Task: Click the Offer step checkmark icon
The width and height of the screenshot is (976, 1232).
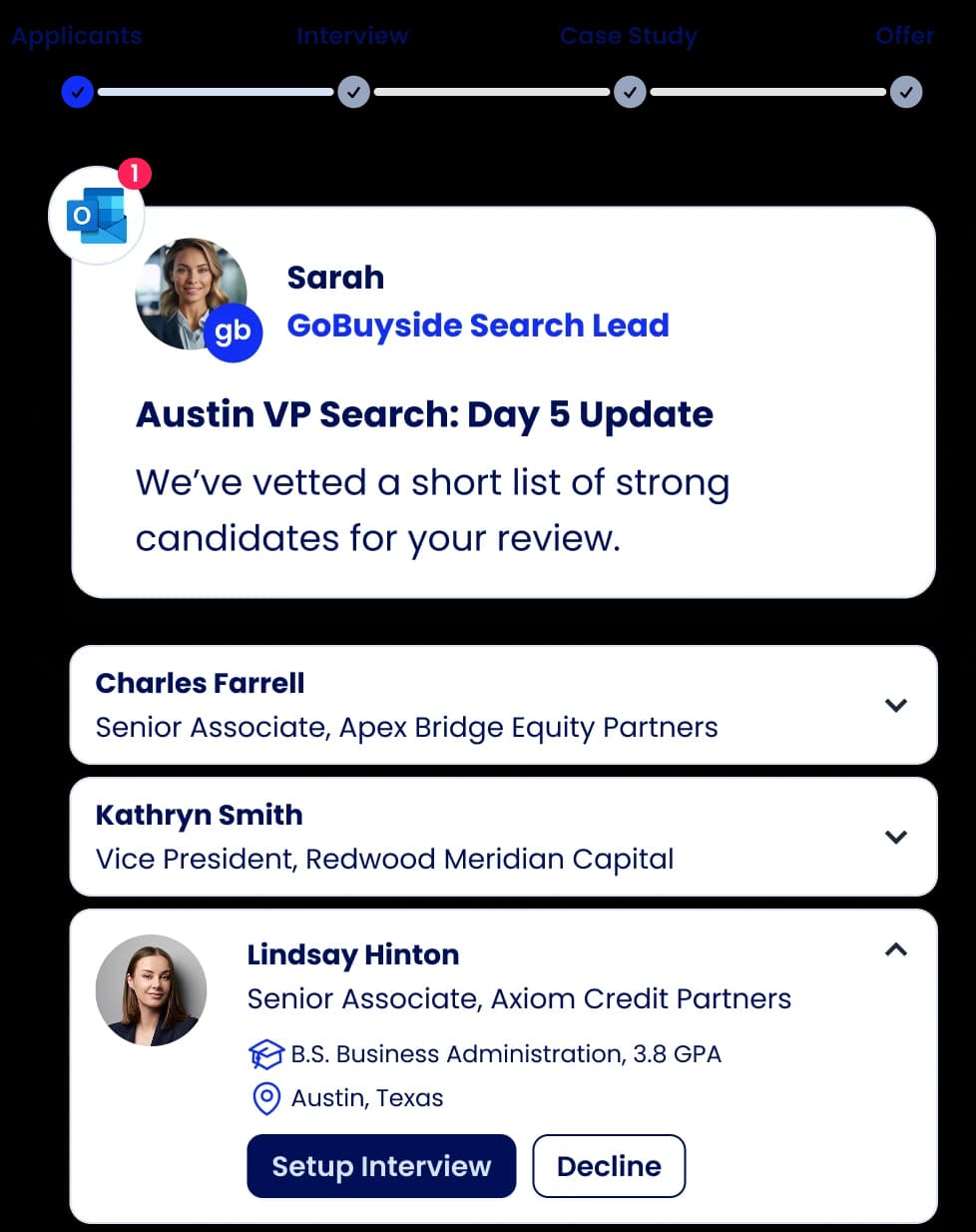Action: 906,92
